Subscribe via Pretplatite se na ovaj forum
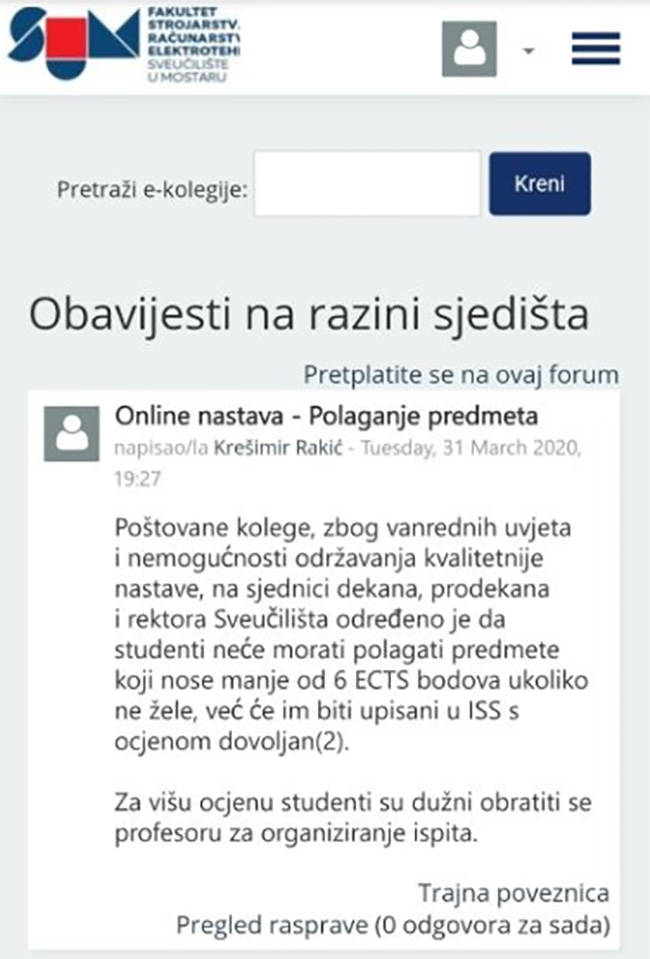 (x=461, y=375)
